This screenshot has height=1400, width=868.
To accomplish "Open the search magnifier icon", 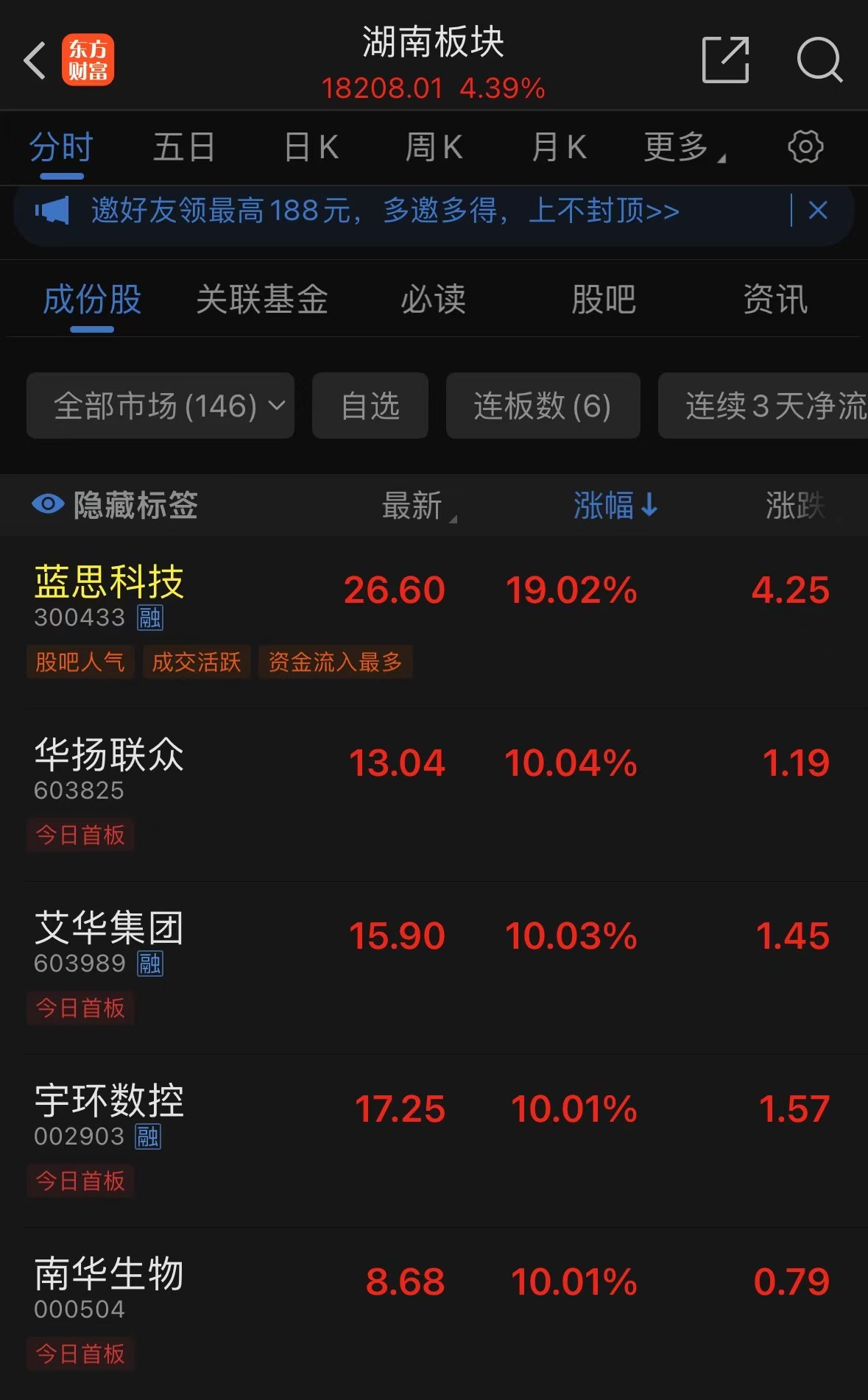I will (819, 60).
